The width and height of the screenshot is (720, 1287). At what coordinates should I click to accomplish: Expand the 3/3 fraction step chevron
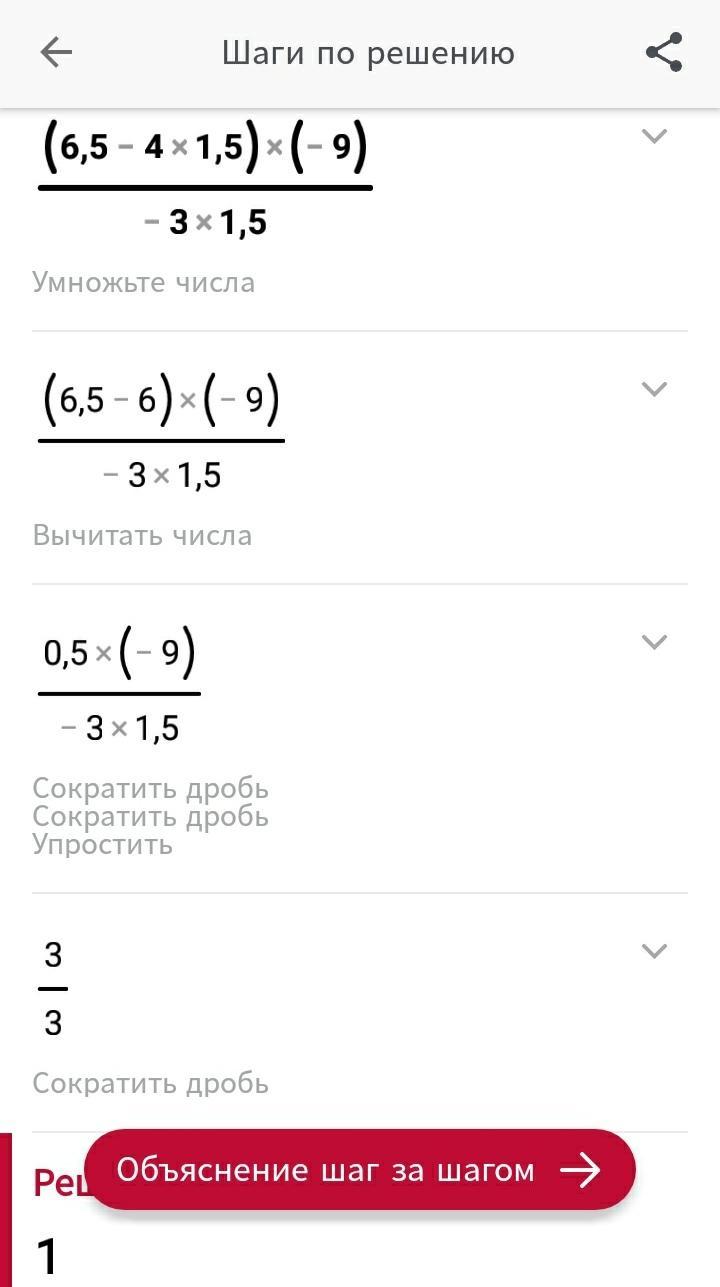click(654, 951)
